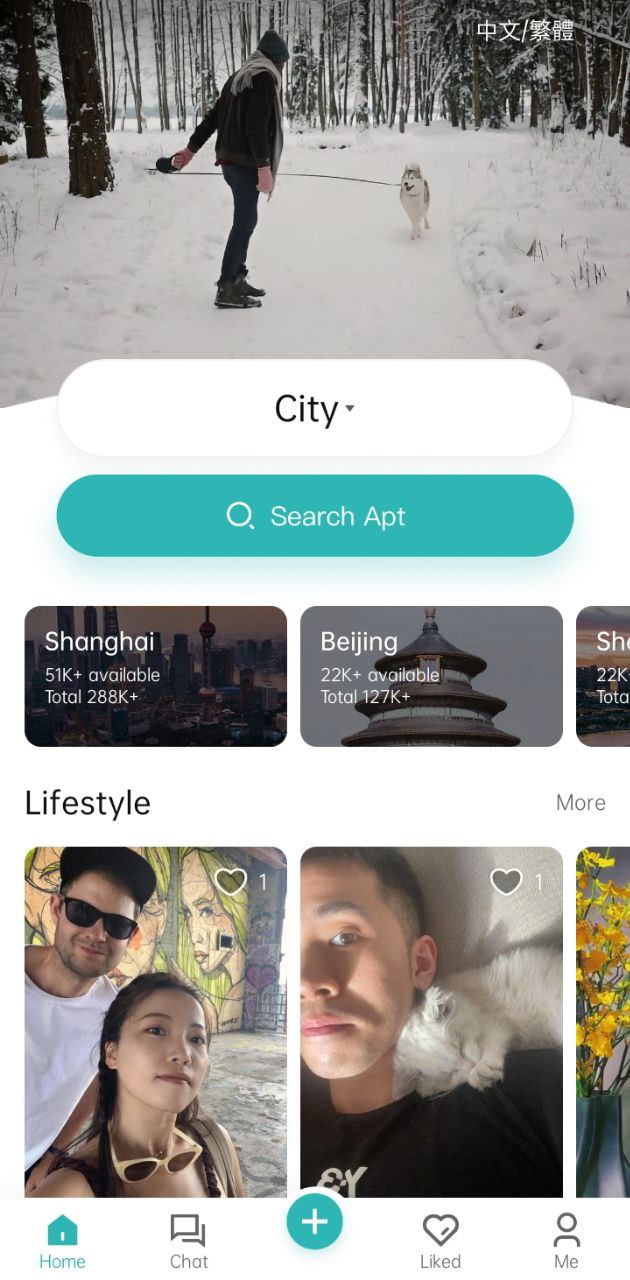The image size is (630, 1280).
Task: Switch to the Home tab
Action: pos(62,1241)
